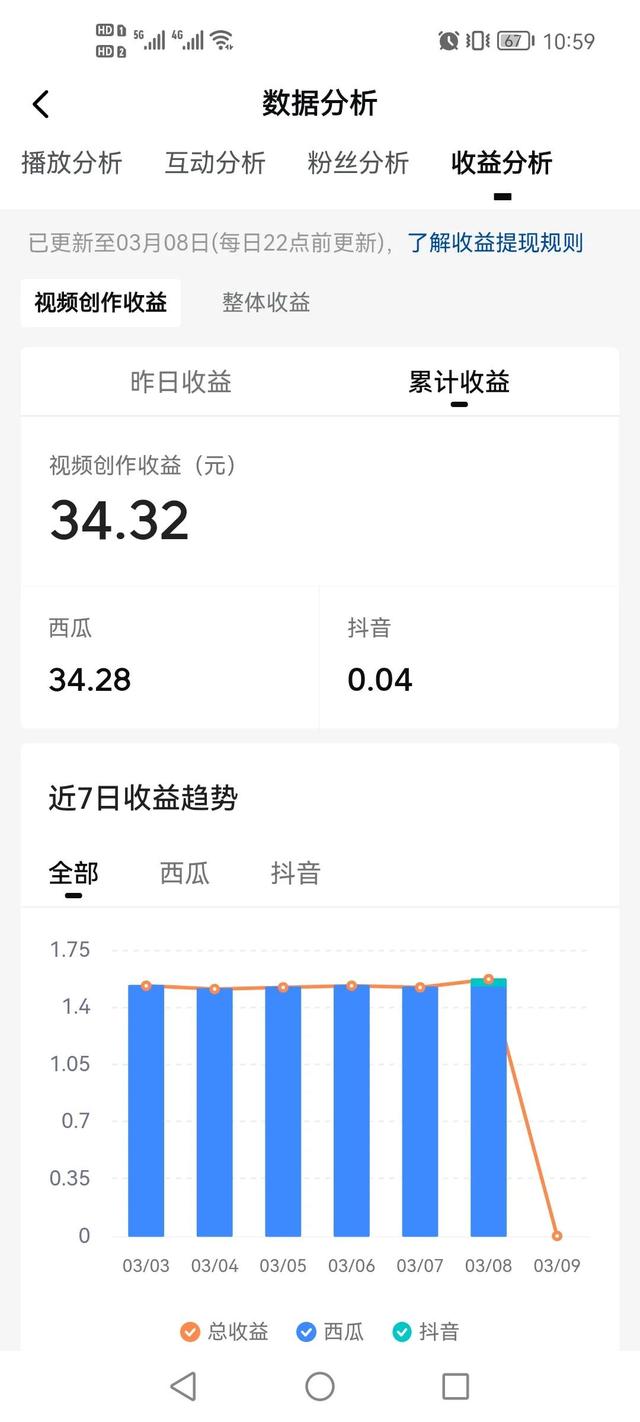The image size is (640, 1422).
Task: Select the 累计收益 tab
Action: click(x=459, y=382)
